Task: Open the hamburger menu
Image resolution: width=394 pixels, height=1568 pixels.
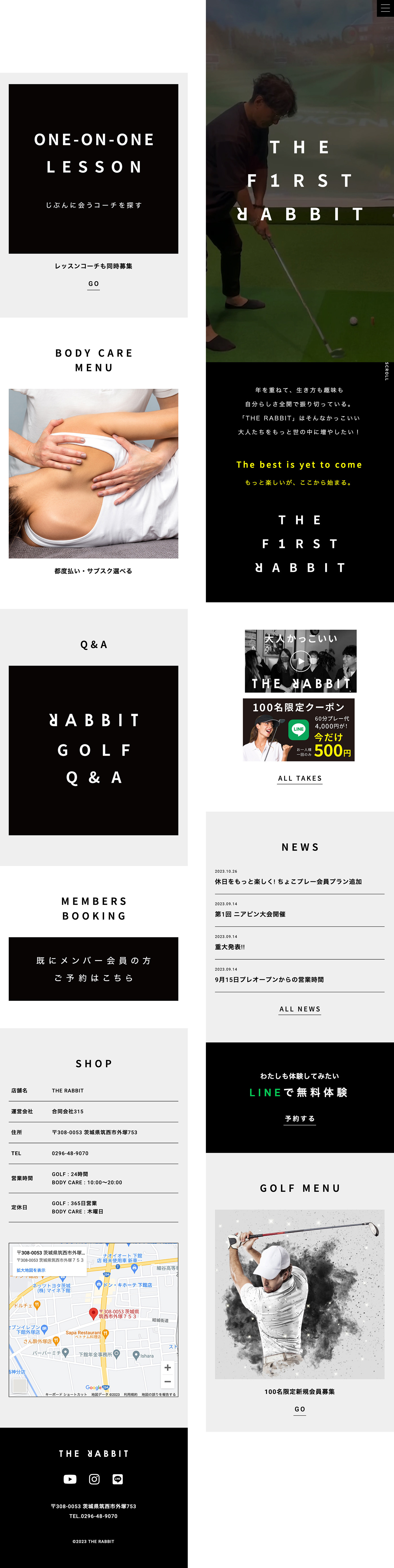Action: coord(385,8)
